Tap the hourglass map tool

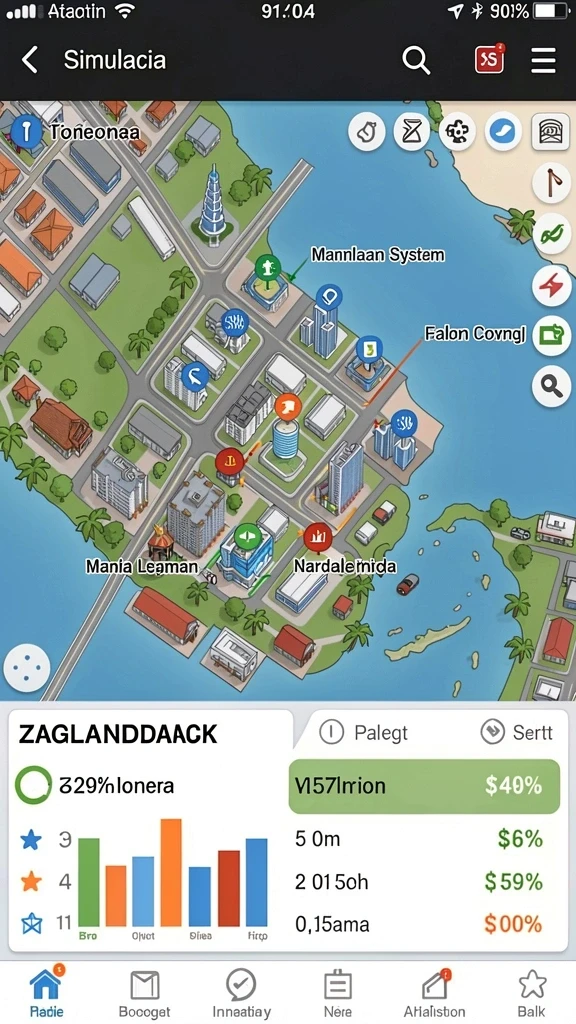tap(412, 133)
